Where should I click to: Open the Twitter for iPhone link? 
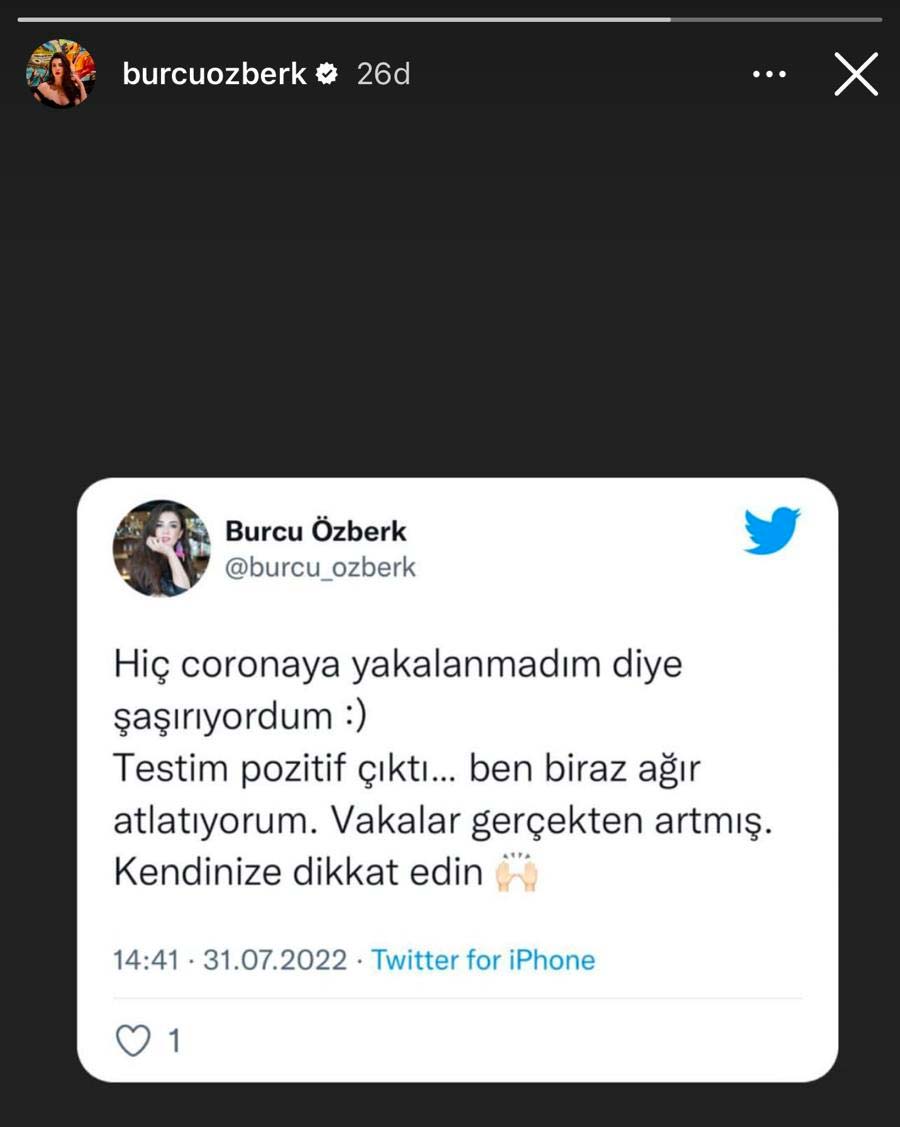[482, 960]
